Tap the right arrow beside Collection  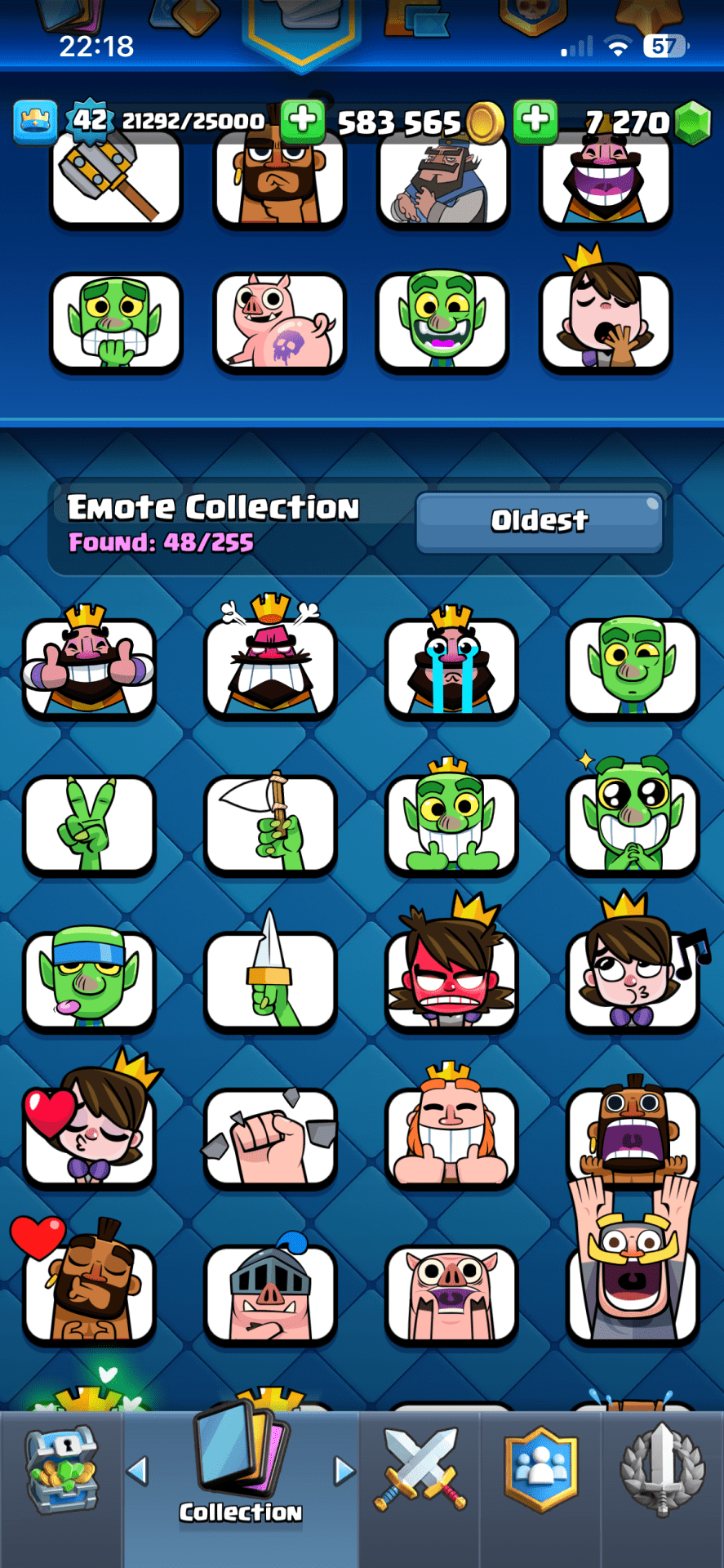[x=344, y=1471]
